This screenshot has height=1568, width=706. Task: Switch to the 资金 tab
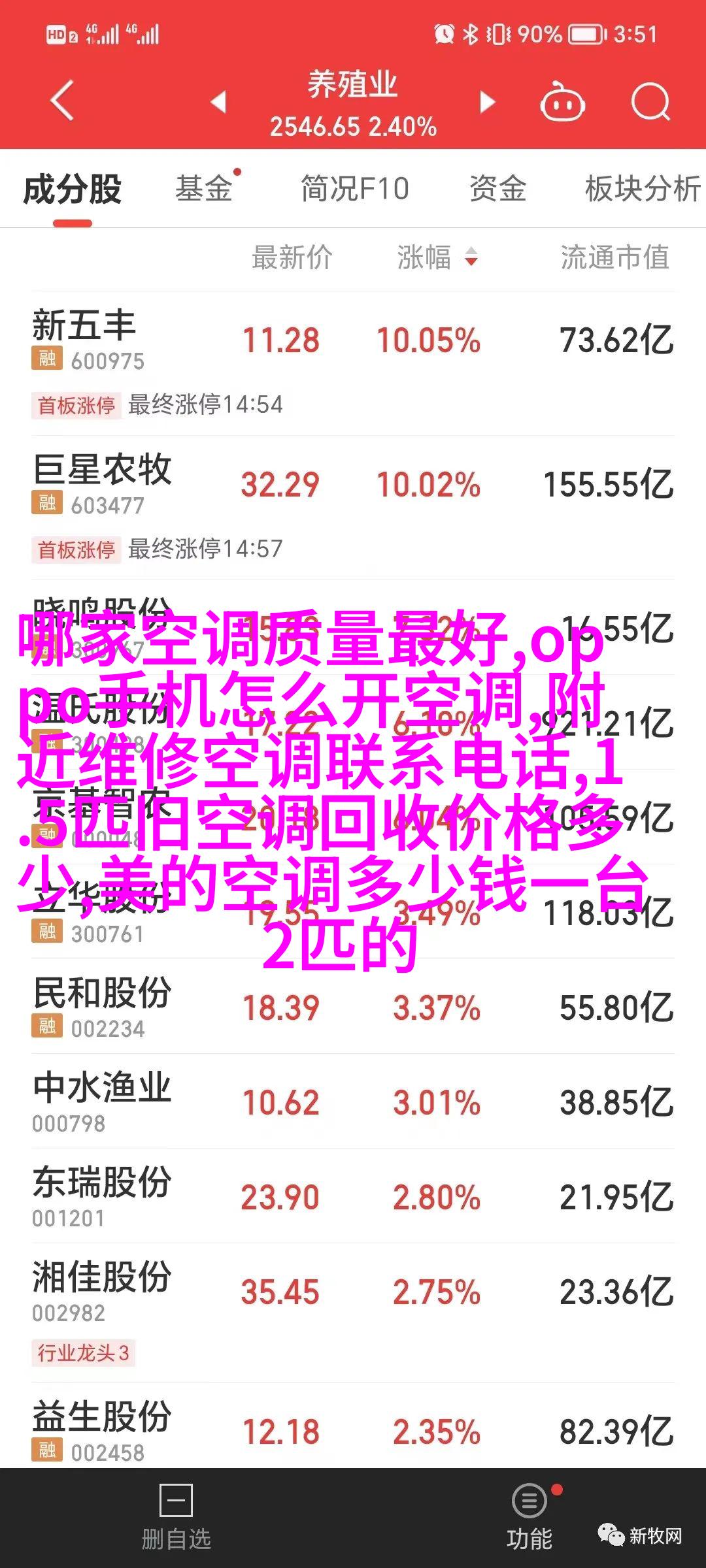[497, 189]
